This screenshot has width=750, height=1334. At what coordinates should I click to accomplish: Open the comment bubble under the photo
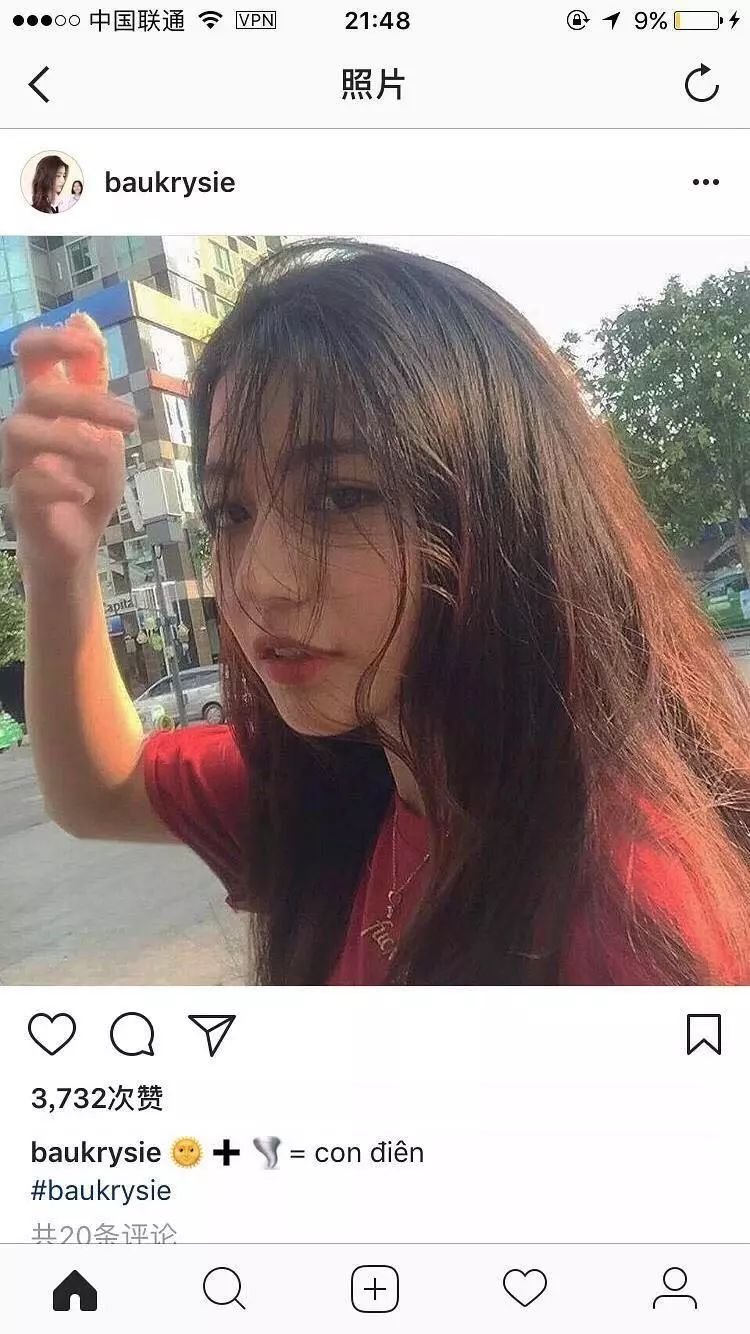[132, 1034]
